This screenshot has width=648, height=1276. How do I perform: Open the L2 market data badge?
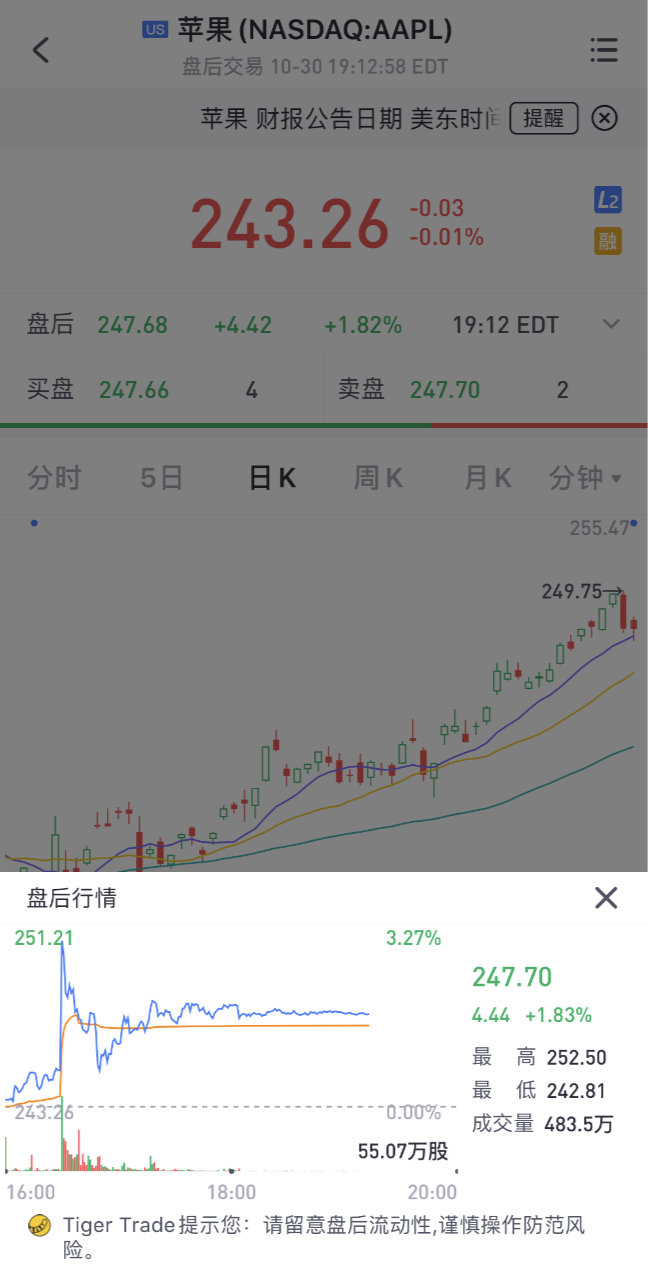click(x=607, y=200)
